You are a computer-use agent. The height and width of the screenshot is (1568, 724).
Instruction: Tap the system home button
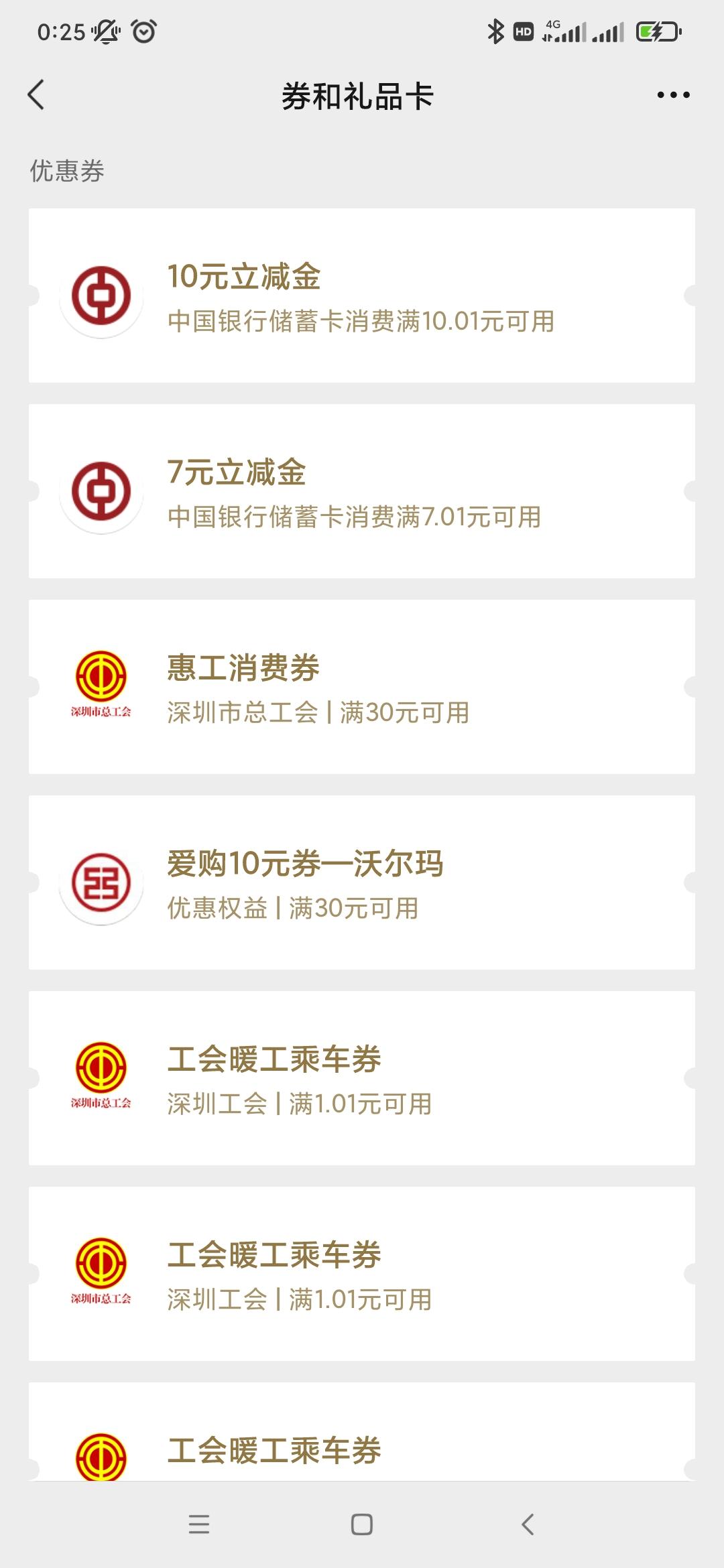click(362, 1524)
